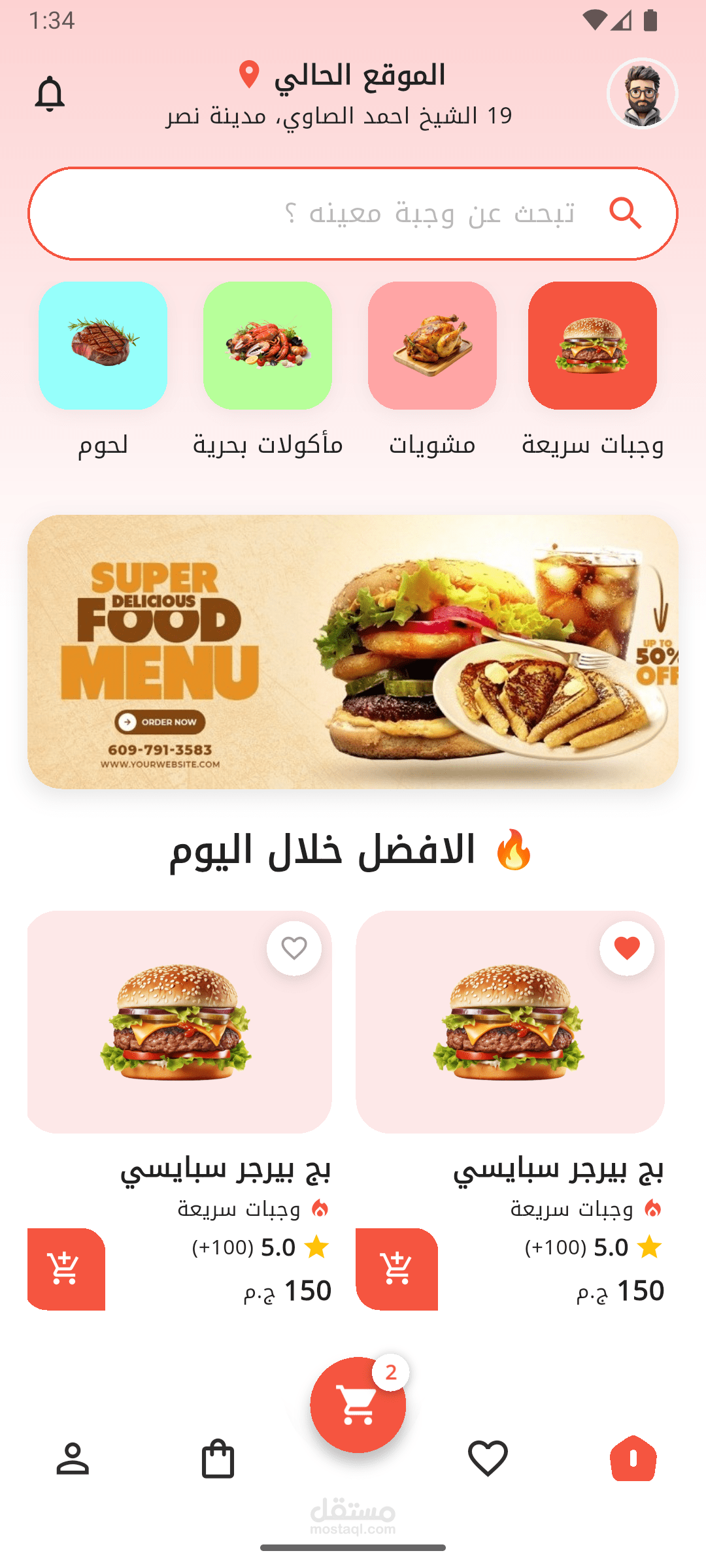Go to the orders bag tab

(218, 1458)
